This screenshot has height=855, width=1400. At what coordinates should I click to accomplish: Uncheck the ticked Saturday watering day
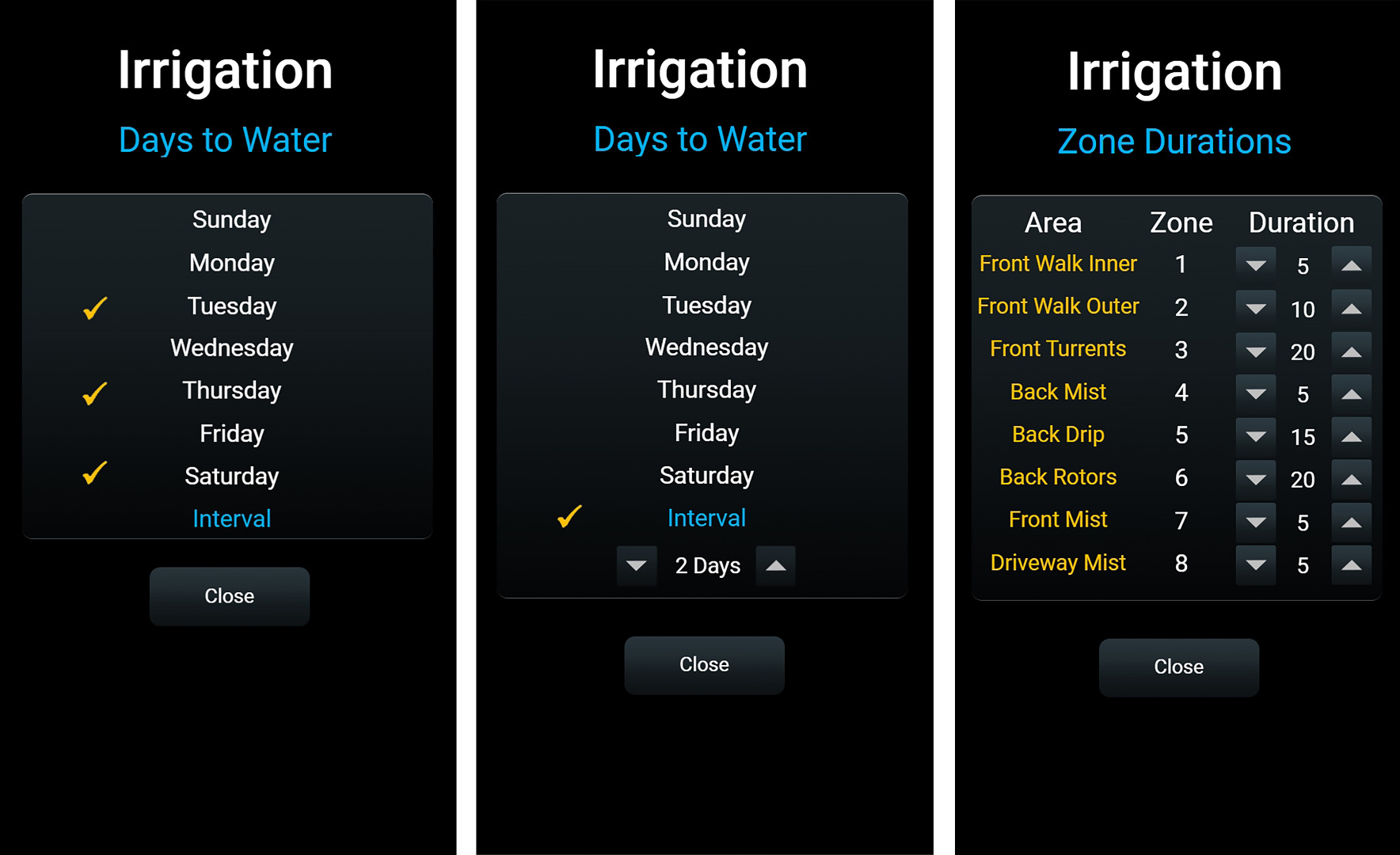(95, 473)
